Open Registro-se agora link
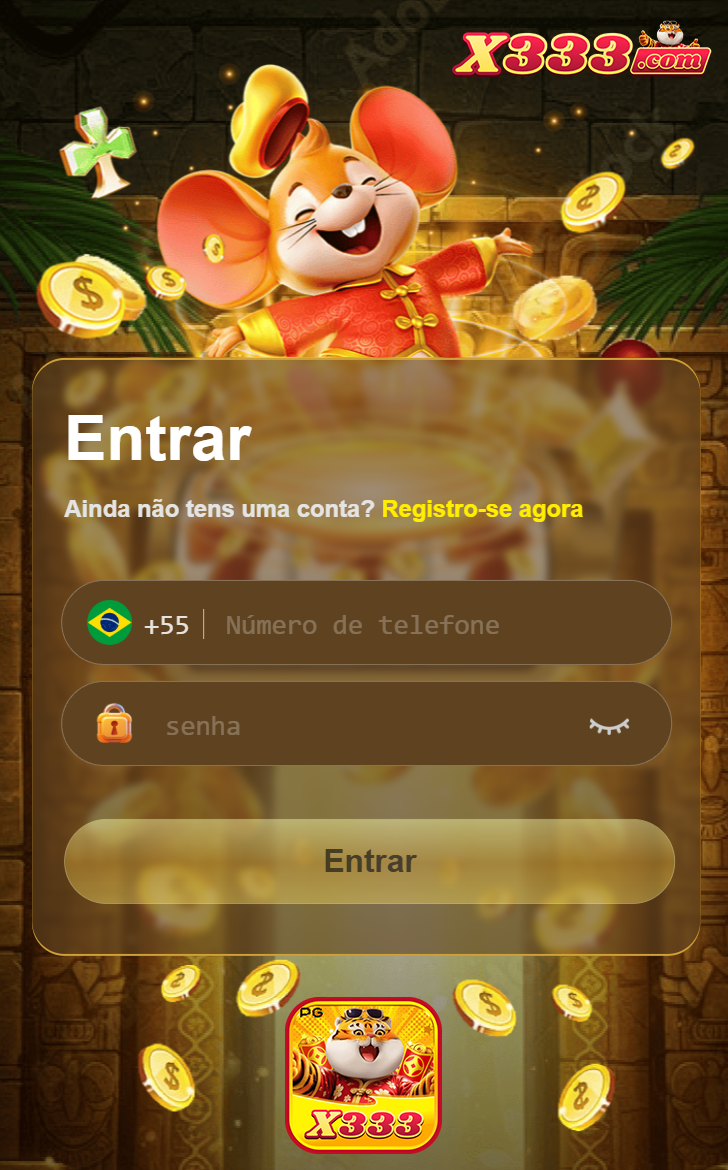Screen dimensions: 728x1170 483,509
